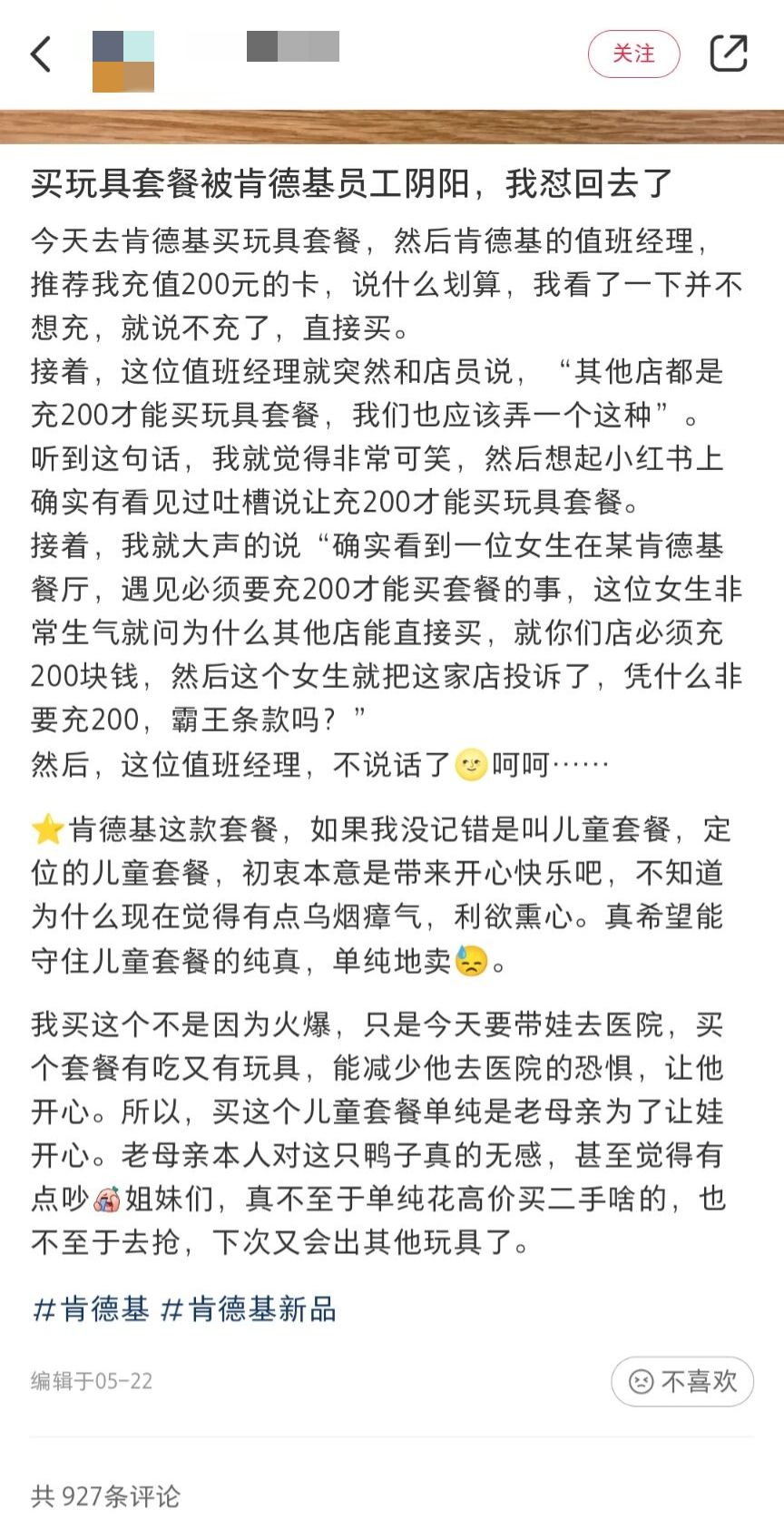784x1529 pixels.
Task: Click the blurred author username in header
Action: click(x=263, y=45)
